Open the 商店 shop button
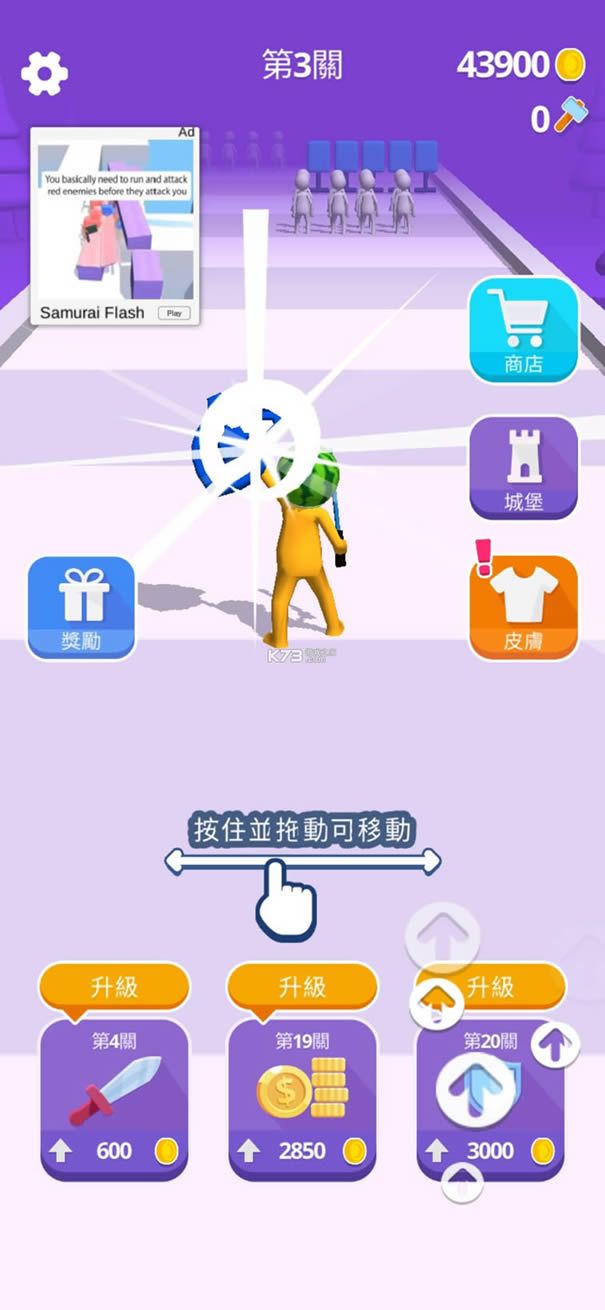The height and width of the screenshot is (1310, 605). click(524, 330)
